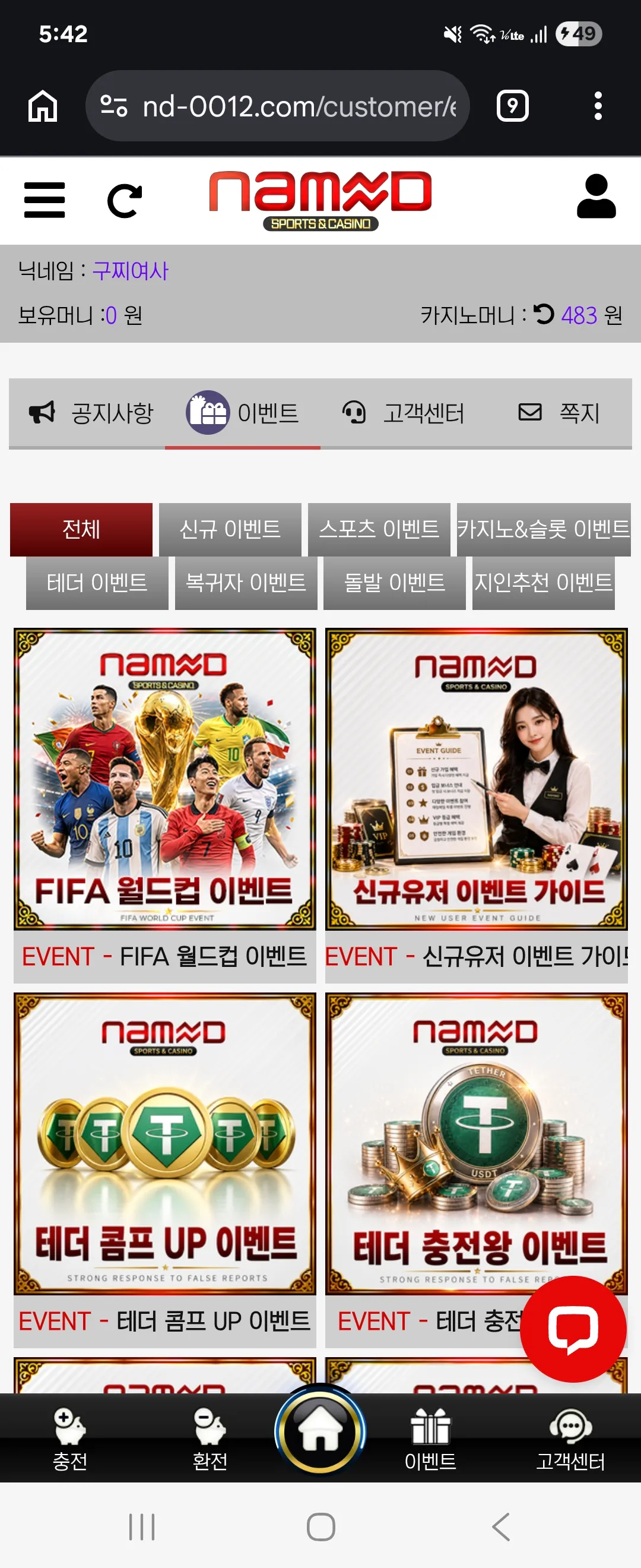Filter by 복귀자 이벤트
This screenshot has height=1568, width=641.
tap(246, 583)
